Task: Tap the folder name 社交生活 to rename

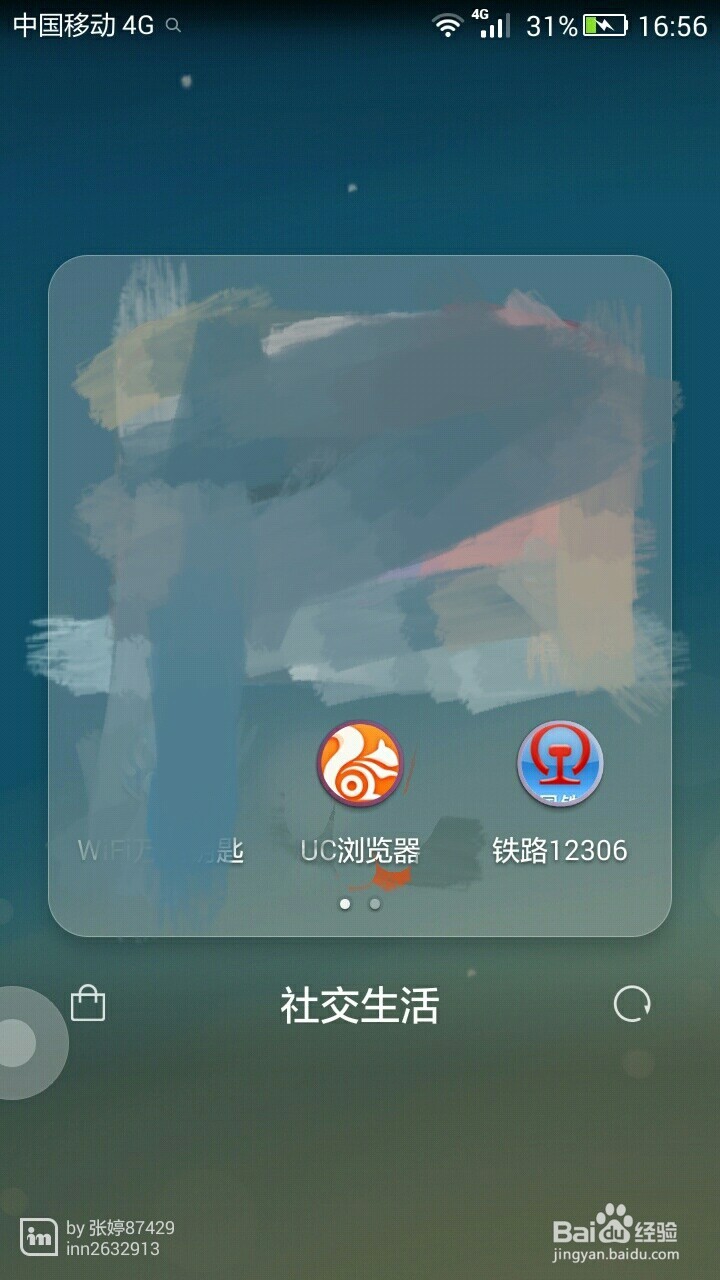Action: pos(360,1005)
